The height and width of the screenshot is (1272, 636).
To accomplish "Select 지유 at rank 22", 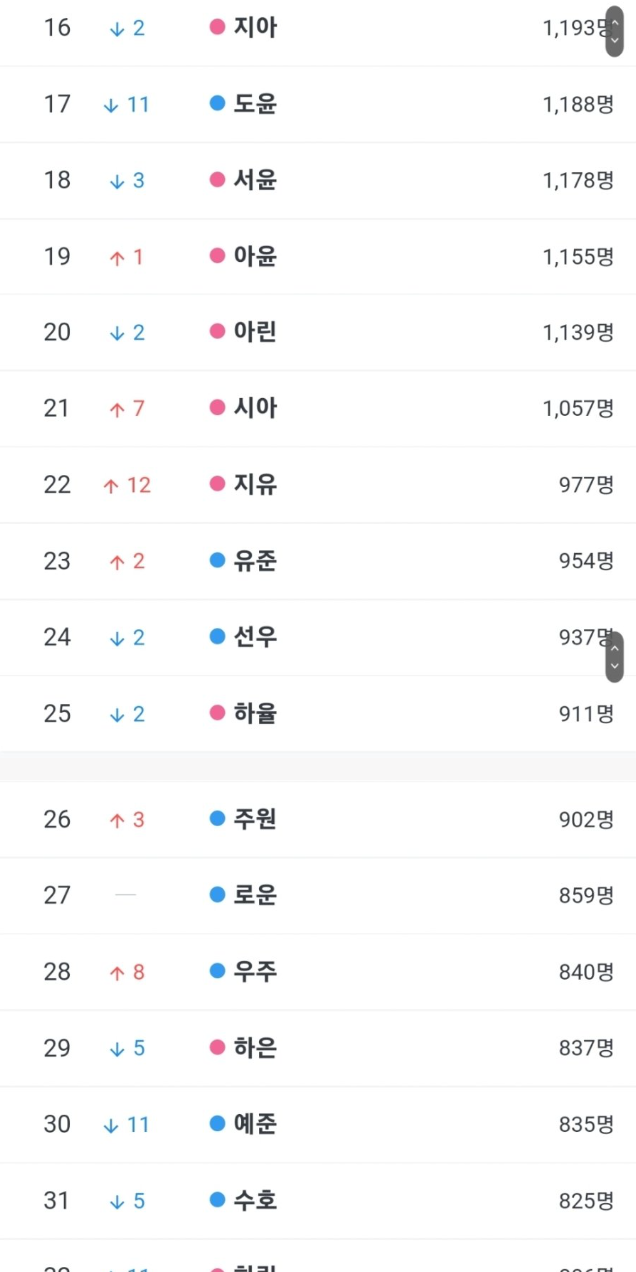I will click(255, 485).
